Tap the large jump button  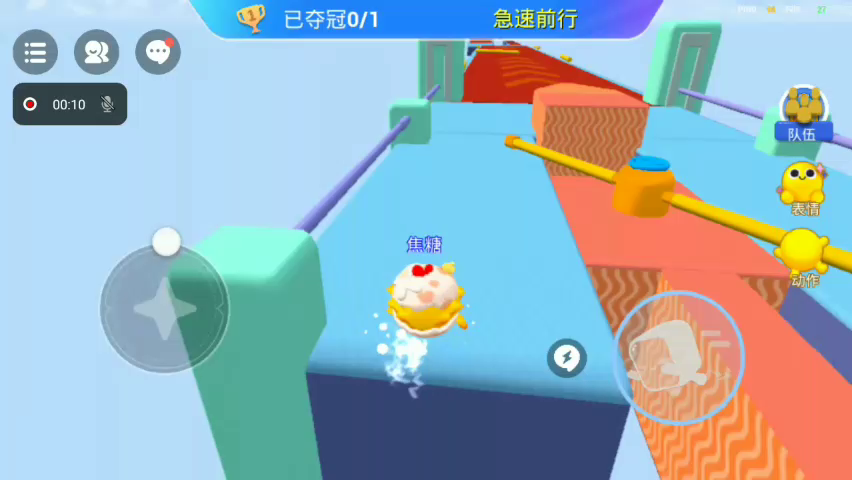click(678, 357)
